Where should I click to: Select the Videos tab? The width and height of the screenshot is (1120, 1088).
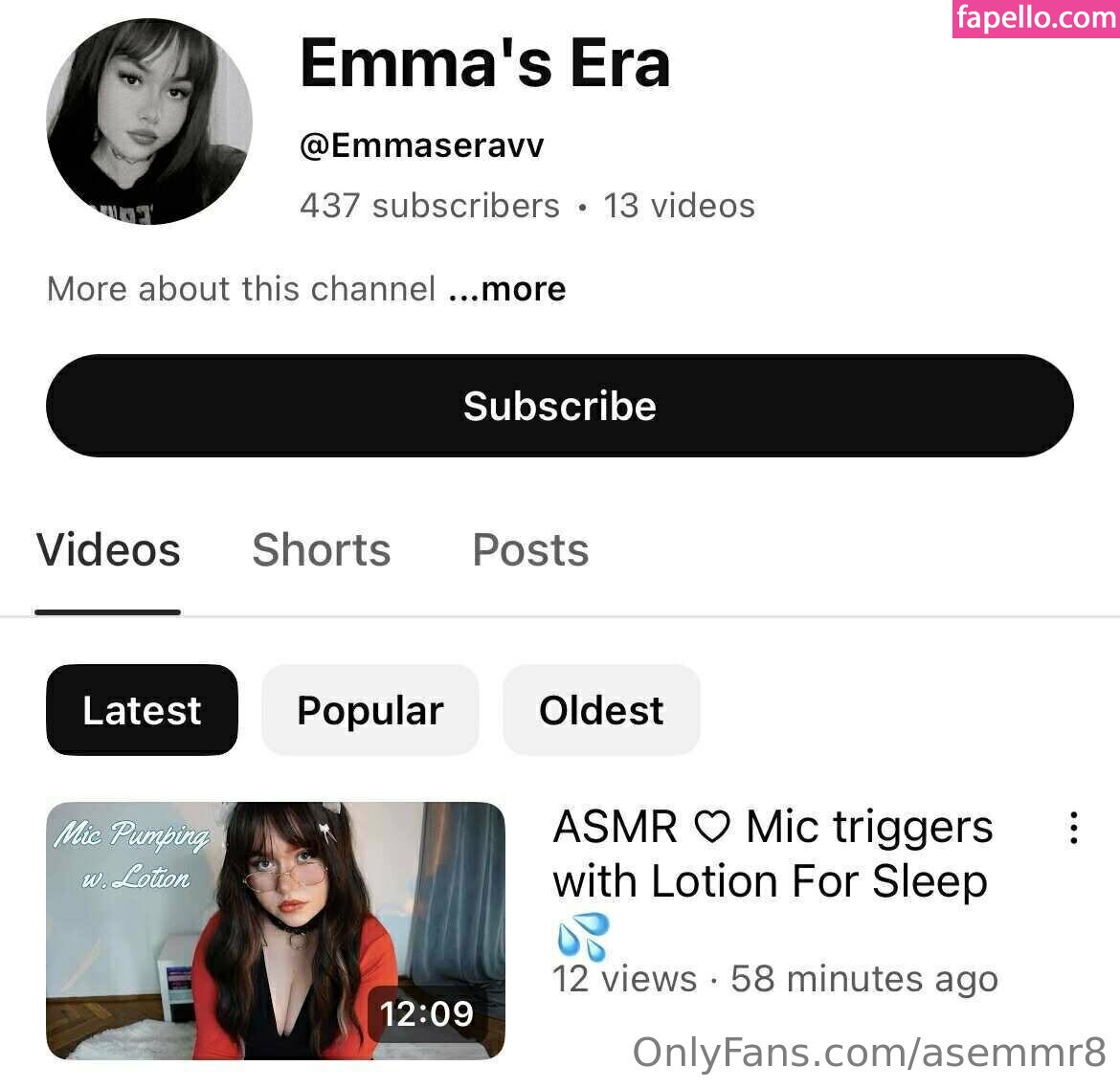pos(108,550)
